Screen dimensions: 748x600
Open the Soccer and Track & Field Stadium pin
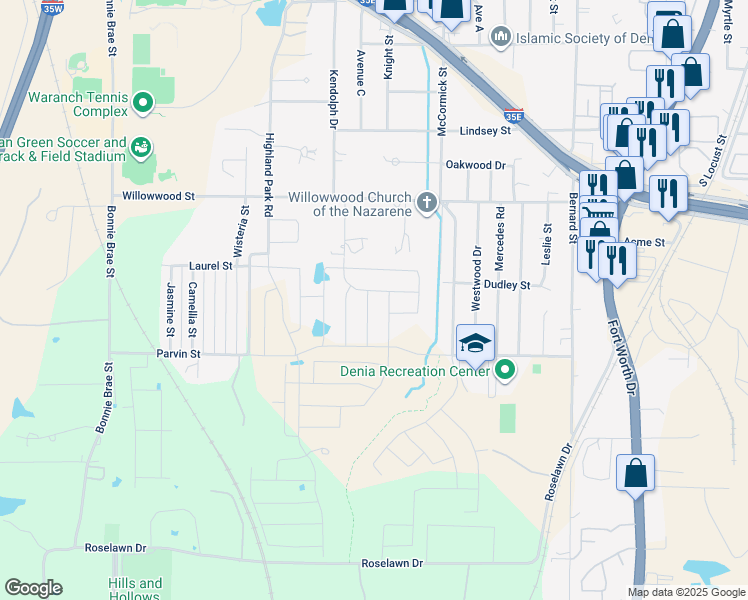click(x=140, y=148)
